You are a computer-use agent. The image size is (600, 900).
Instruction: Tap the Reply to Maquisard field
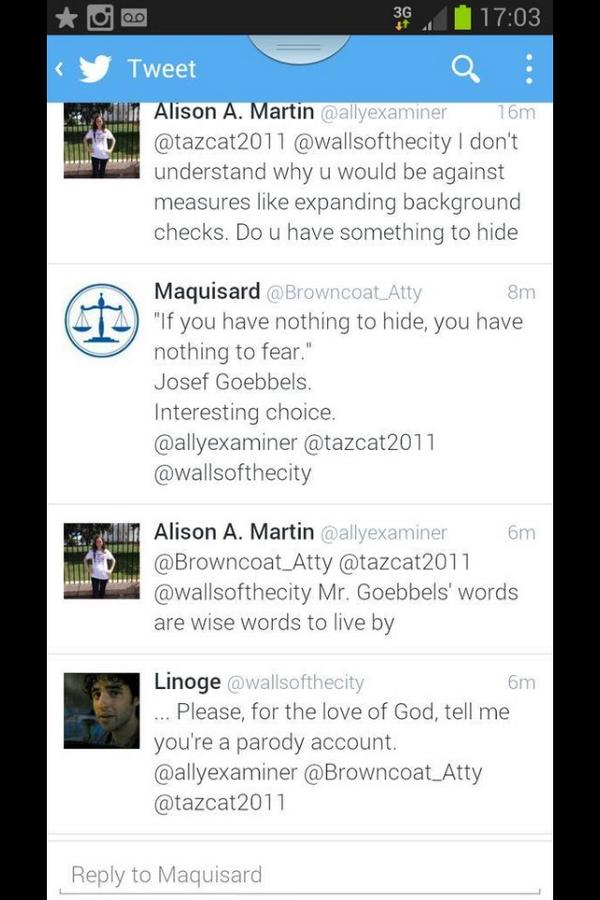(300, 875)
